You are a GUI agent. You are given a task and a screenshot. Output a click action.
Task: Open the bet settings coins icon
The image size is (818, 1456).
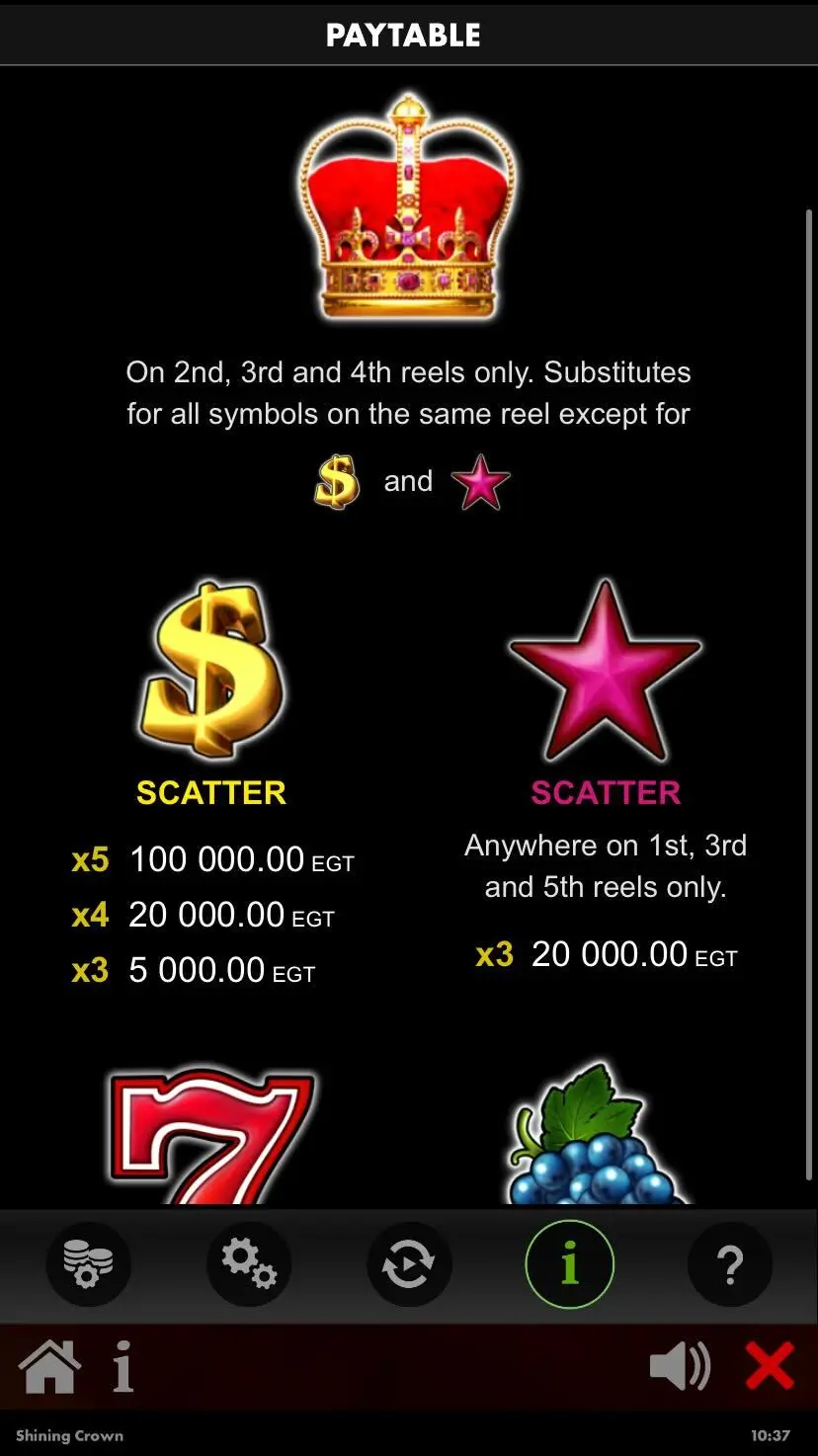click(x=88, y=1264)
